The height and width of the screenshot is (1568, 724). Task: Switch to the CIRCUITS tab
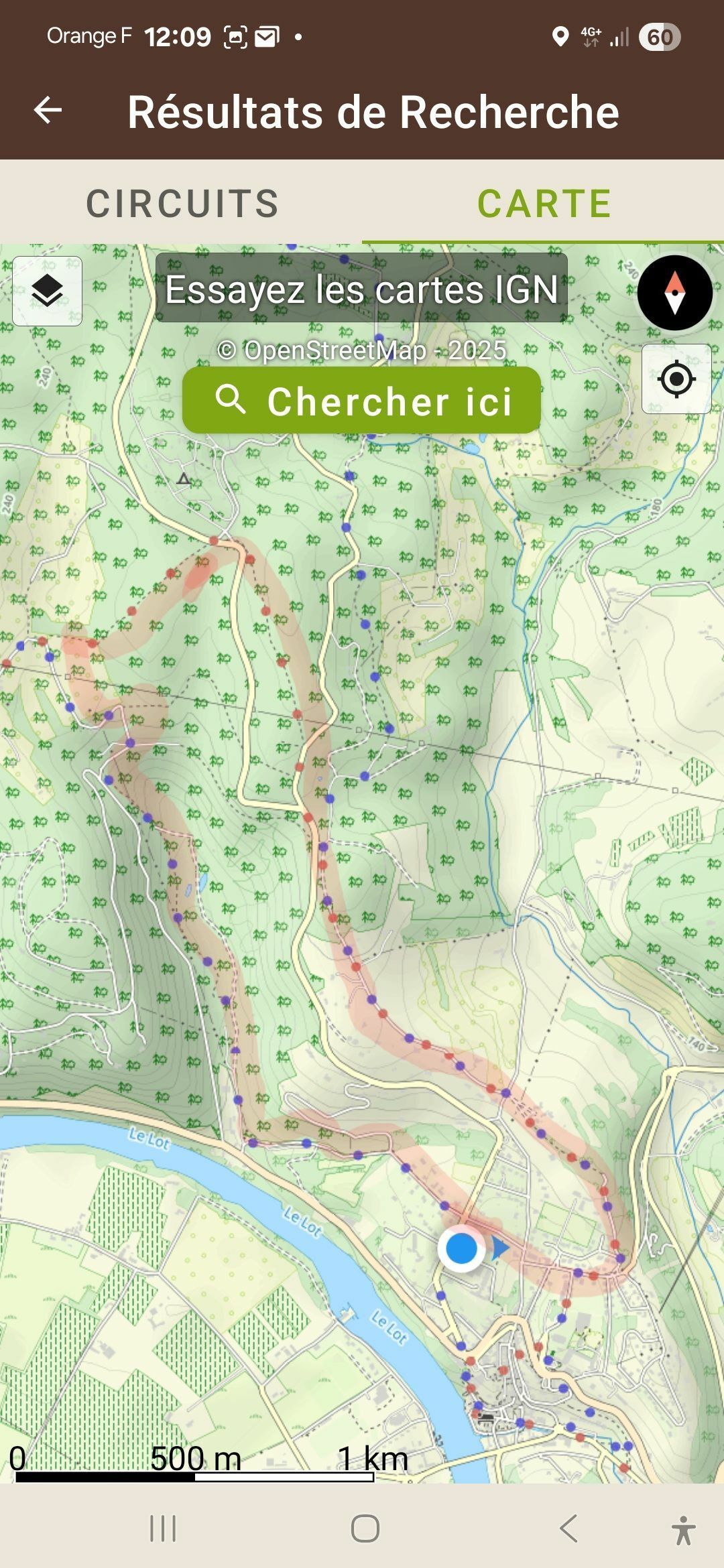click(x=182, y=204)
